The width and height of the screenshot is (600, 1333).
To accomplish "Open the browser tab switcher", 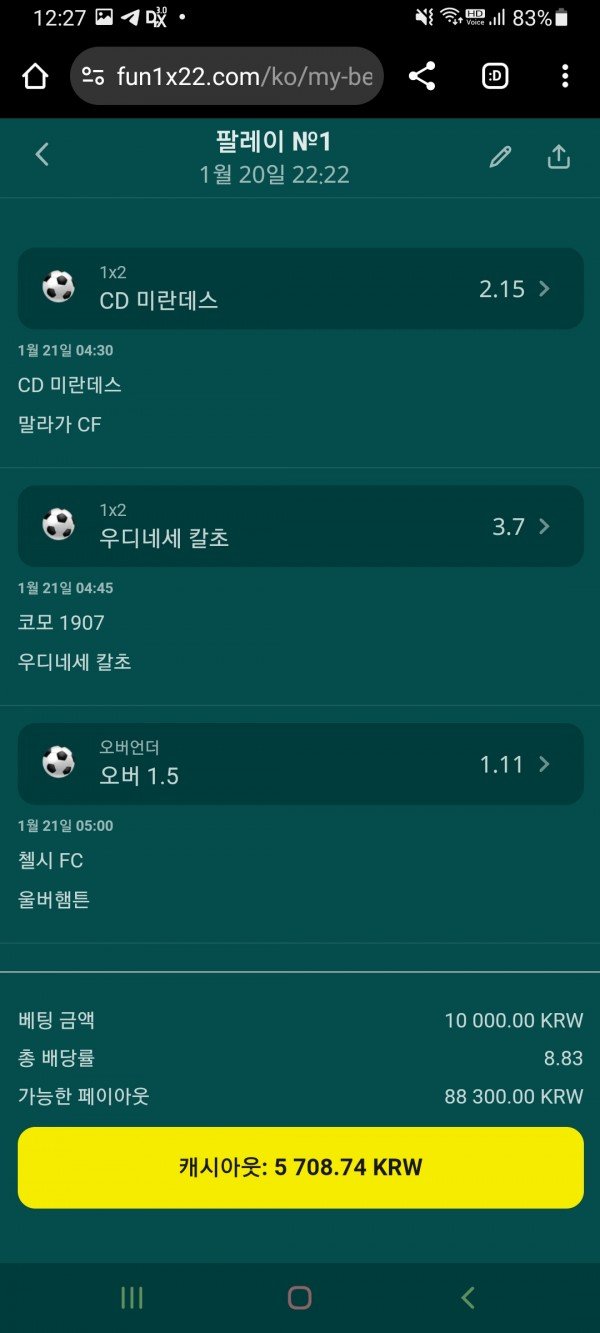I will point(495,76).
